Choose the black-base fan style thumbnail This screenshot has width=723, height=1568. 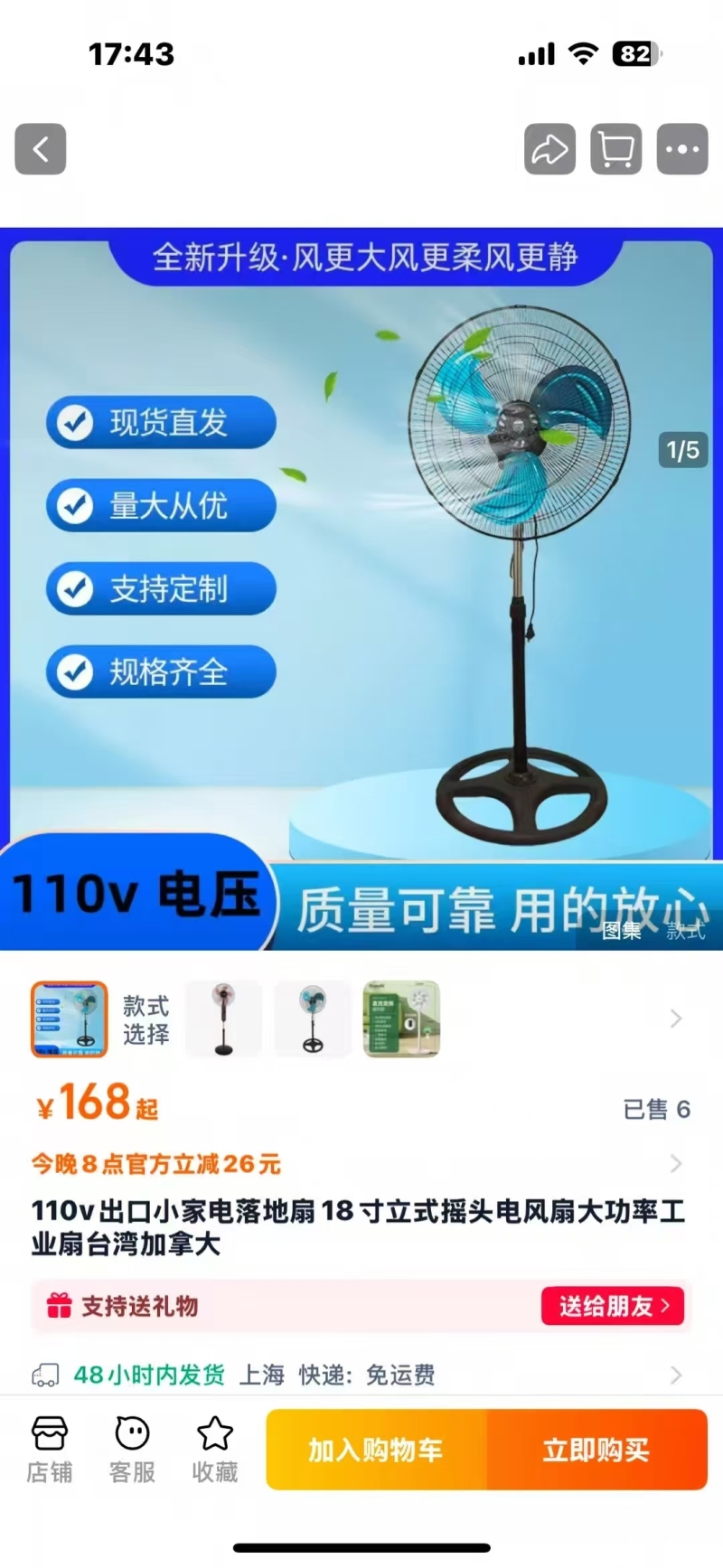223,1019
